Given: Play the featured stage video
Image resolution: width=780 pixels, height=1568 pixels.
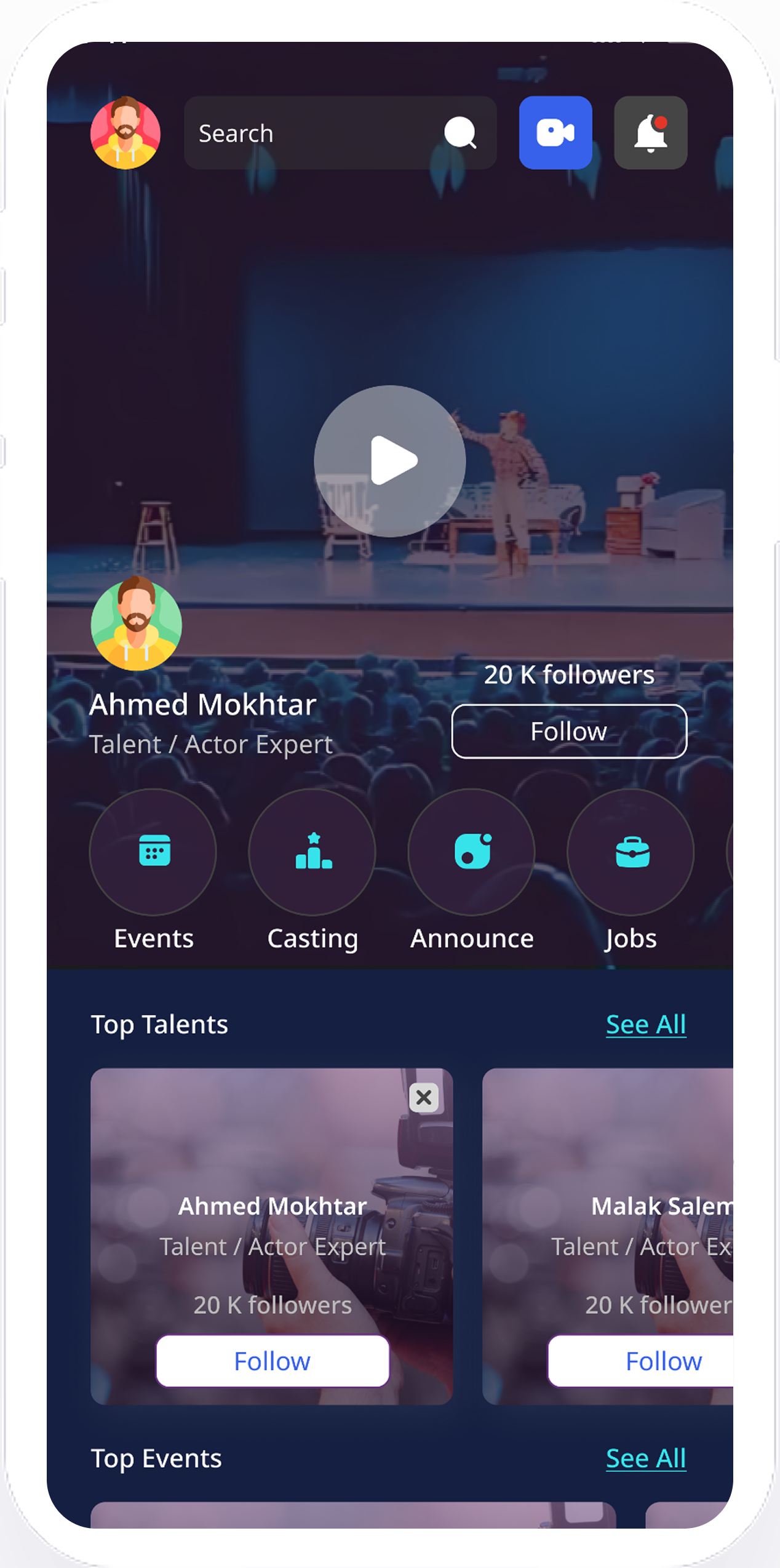Looking at the screenshot, I should (389, 461).
